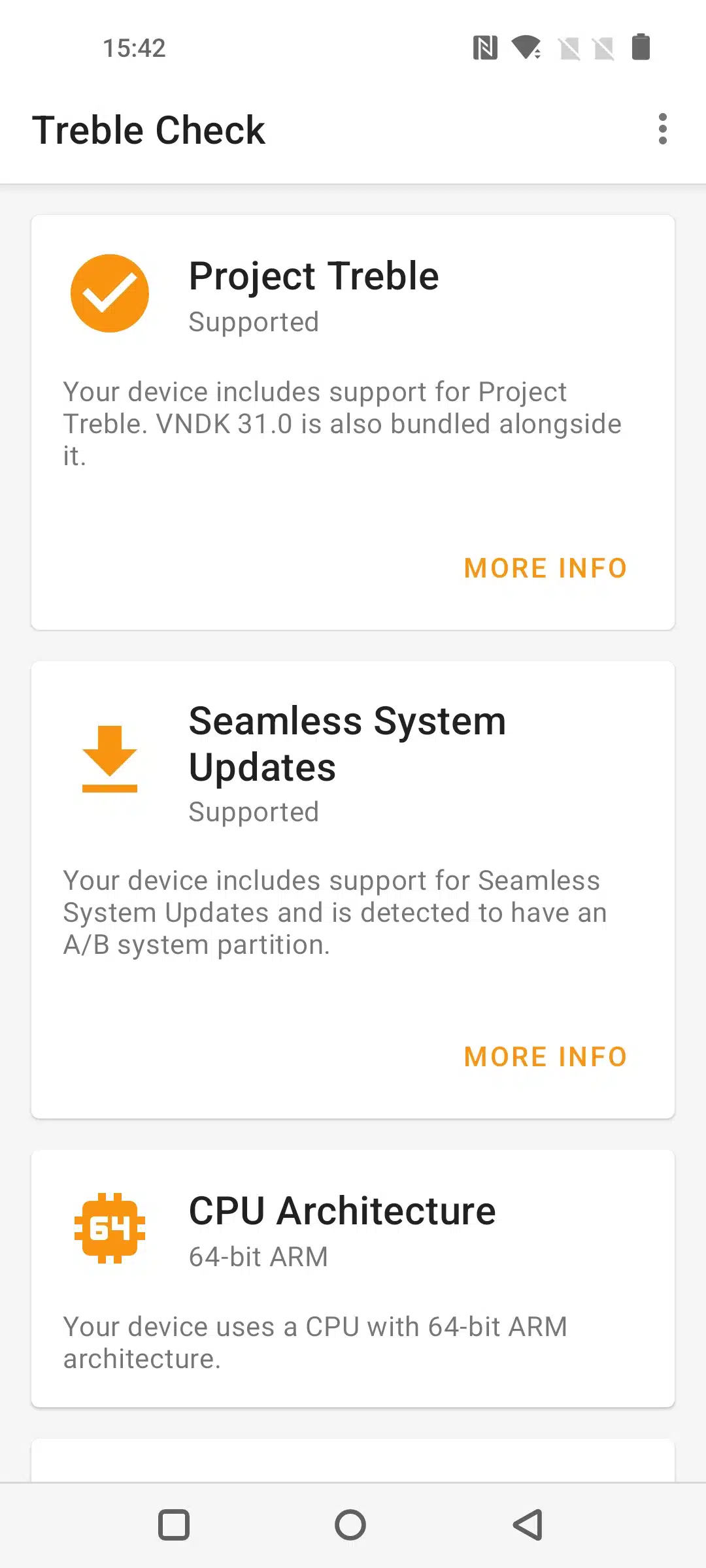Go to the home screen
706x1568 pixels.
point(350,1525)
